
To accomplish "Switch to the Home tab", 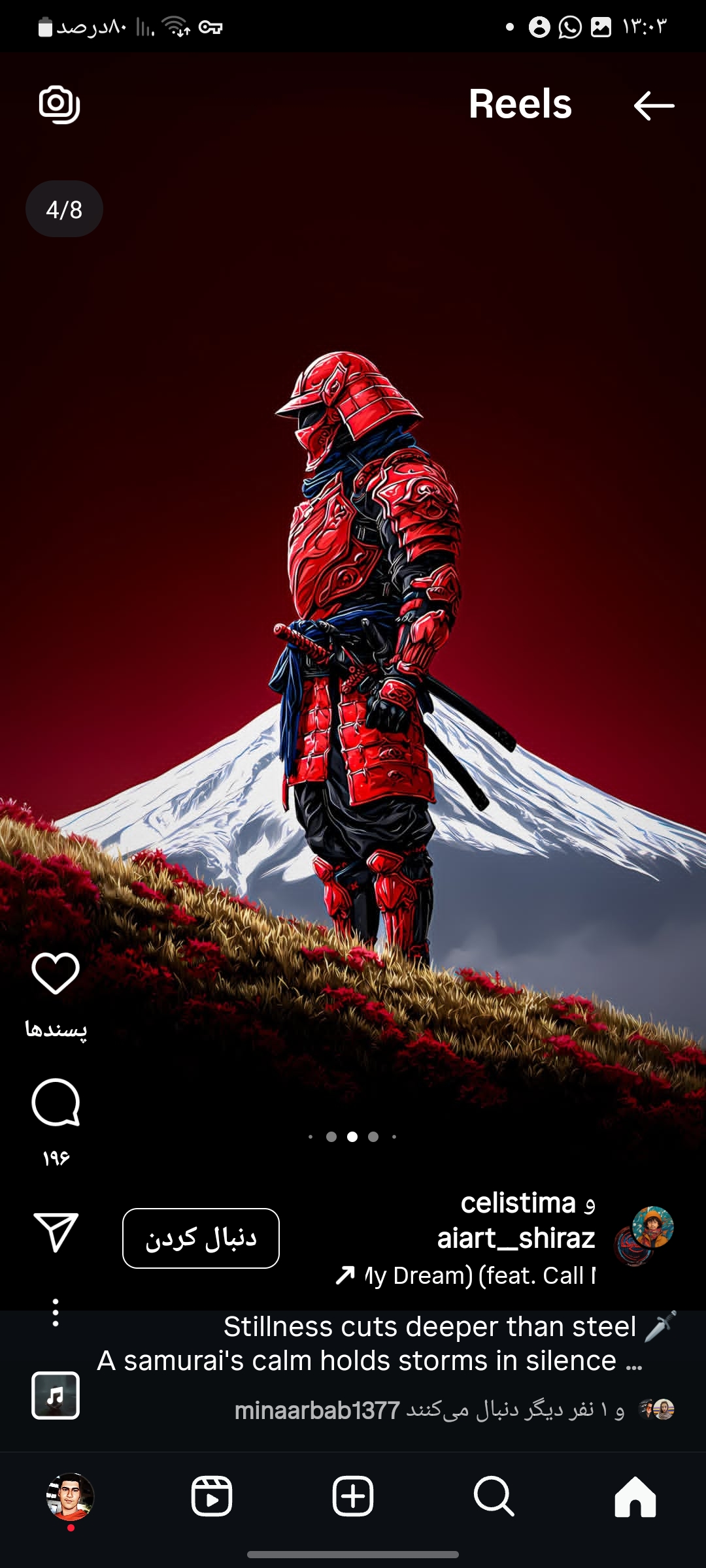I will point(635,1497).
